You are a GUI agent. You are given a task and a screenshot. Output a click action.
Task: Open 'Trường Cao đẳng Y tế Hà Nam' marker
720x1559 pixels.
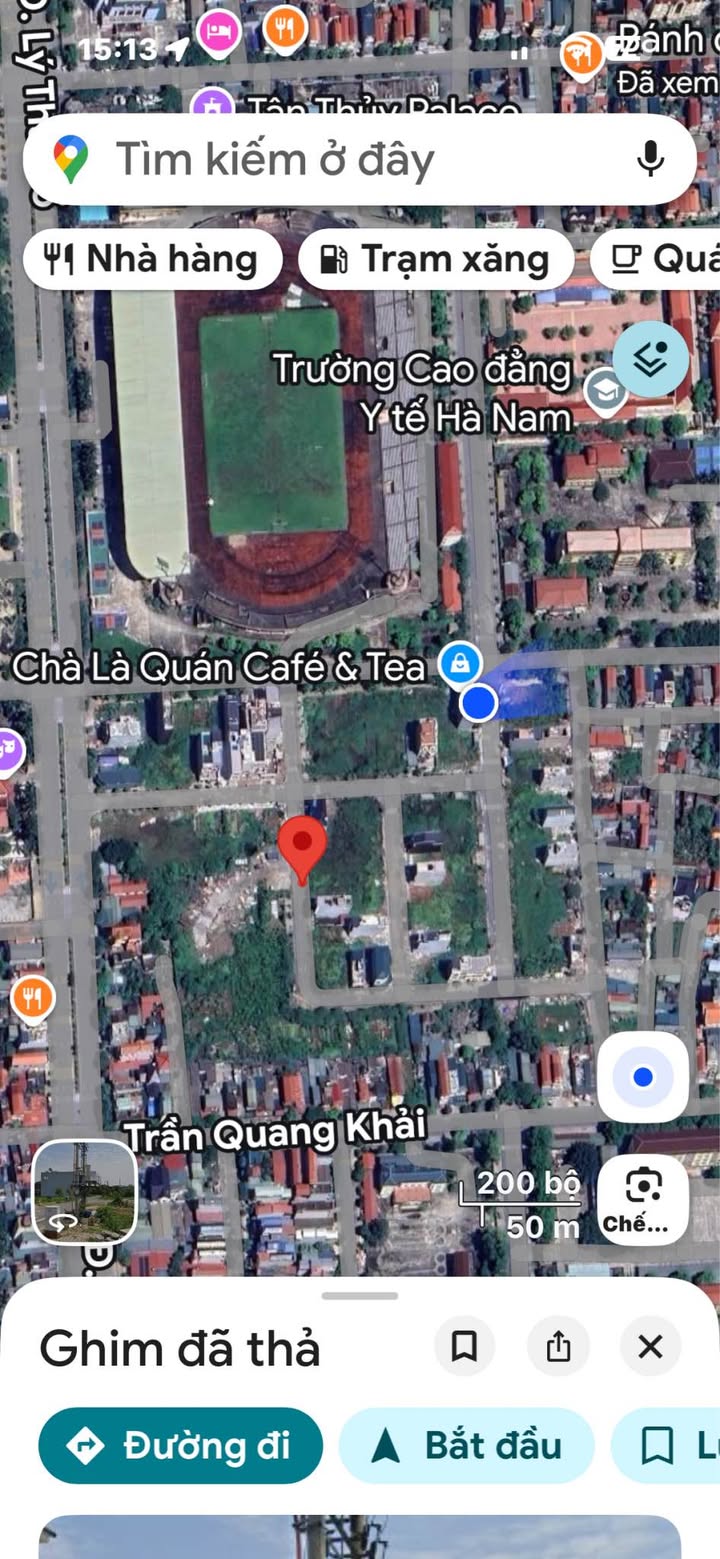click(606, 392)
